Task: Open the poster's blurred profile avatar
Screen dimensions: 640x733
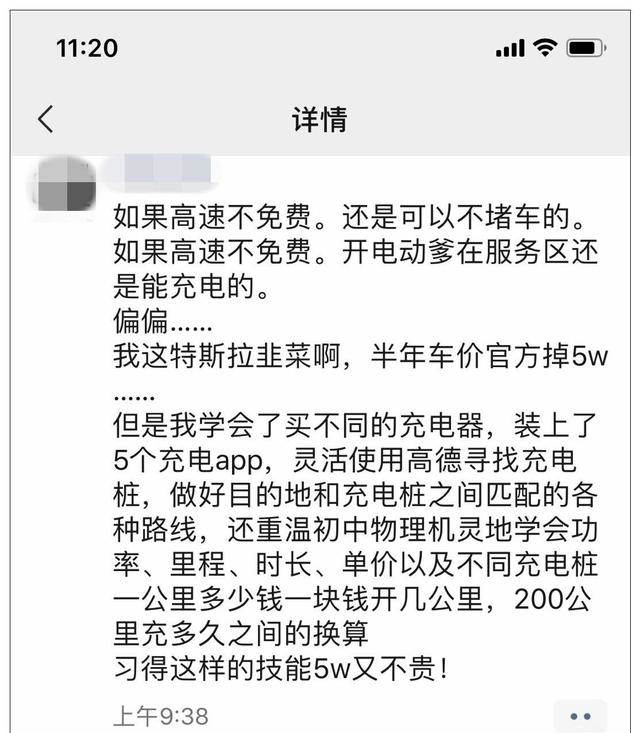Action: click(x=64, y=186)
